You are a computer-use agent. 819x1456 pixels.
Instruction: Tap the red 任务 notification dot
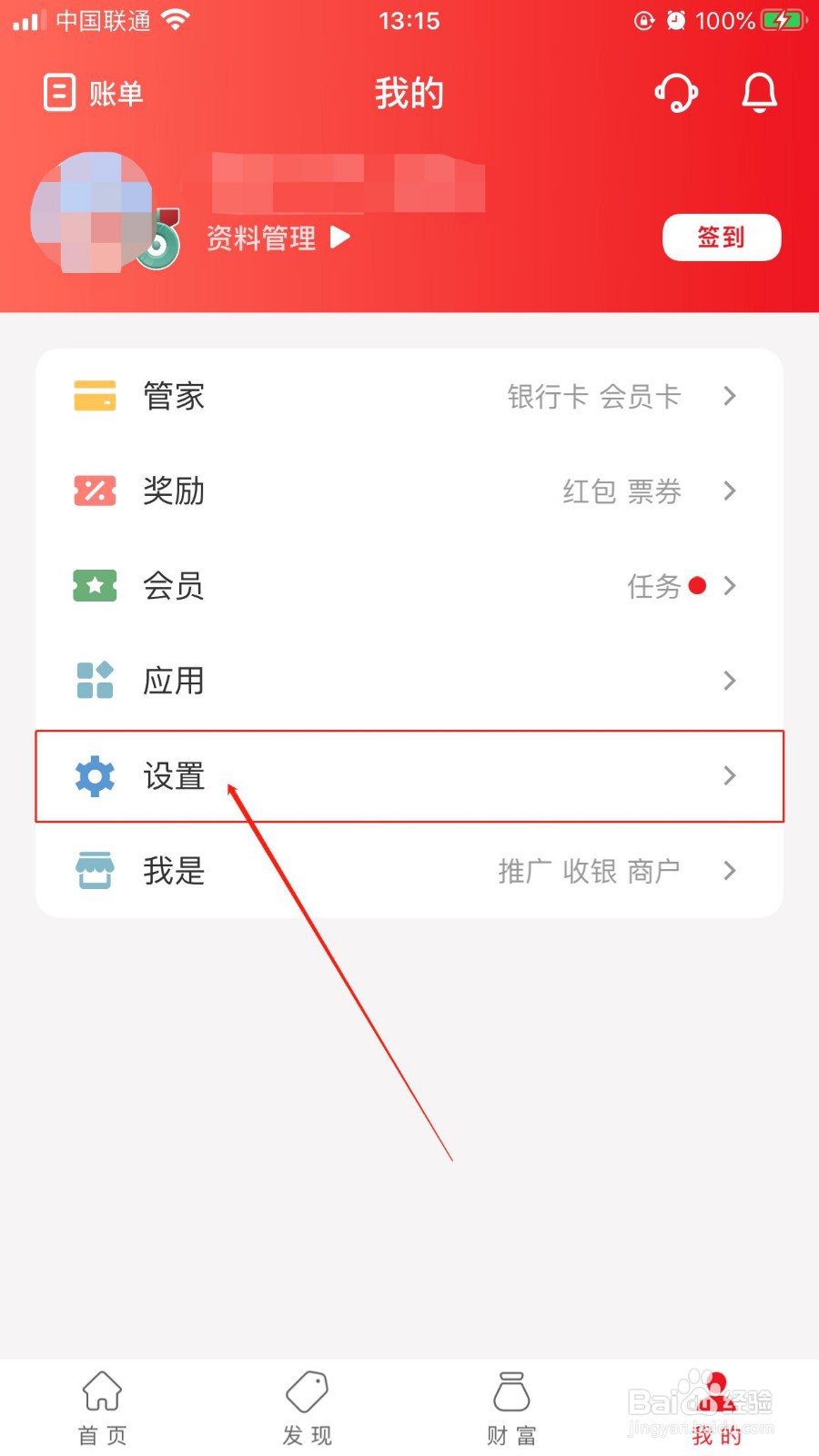click(x=697, y=586)
